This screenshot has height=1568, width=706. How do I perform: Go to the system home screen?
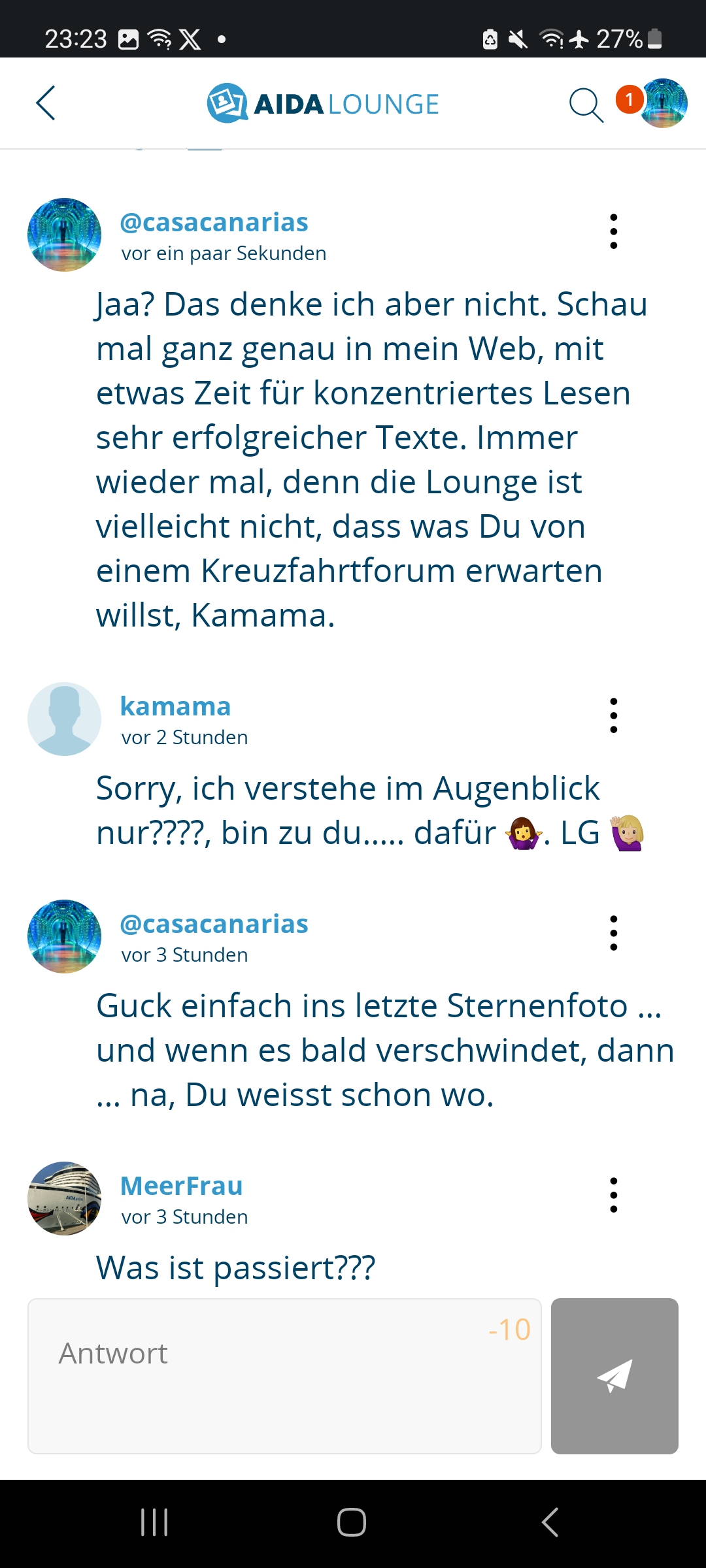pyautogui.click(x=352, y=1522)
